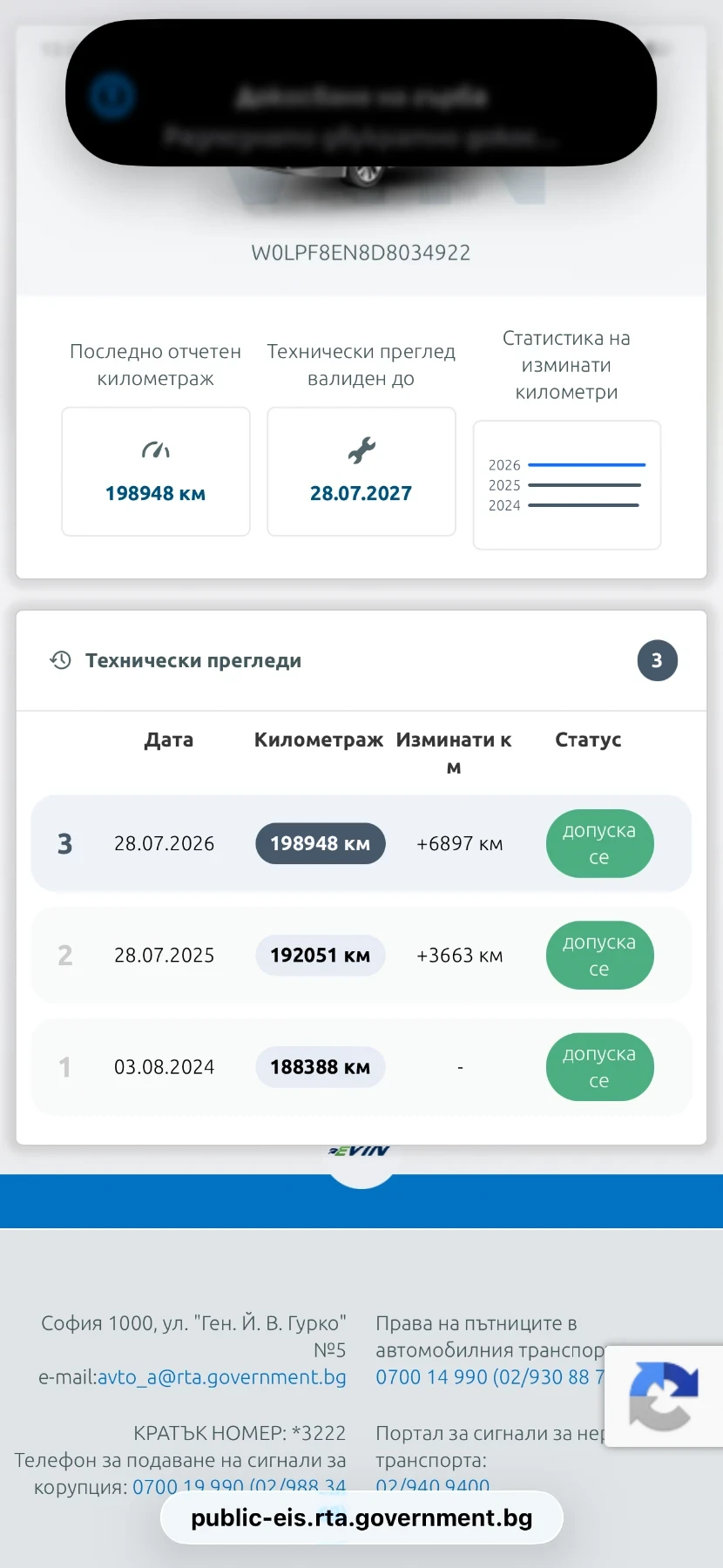The image size is (723, 1568).
Task: Call the 0700 19 990 corruption hotline
Action: click(239, 1486)
